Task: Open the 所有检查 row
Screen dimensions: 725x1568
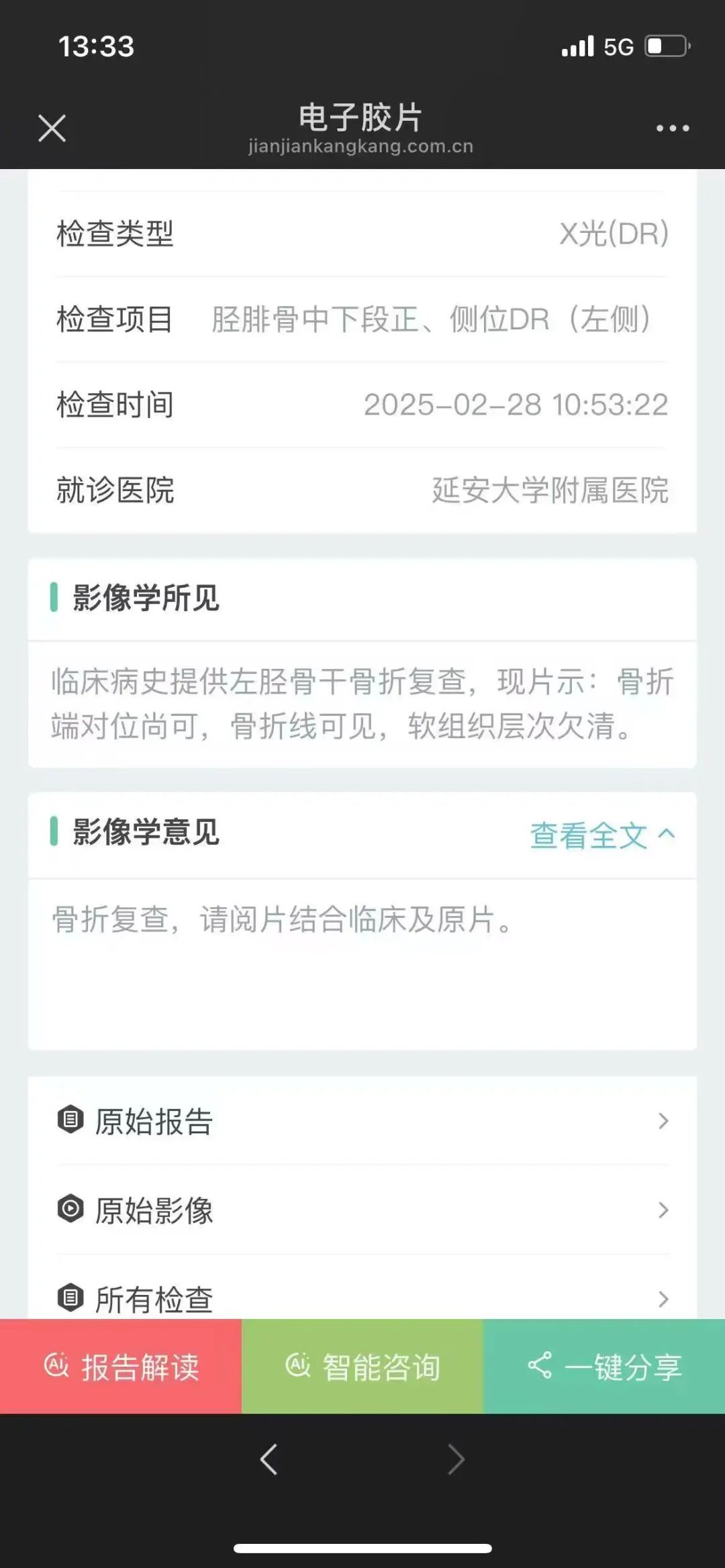Action: (x=362, y=1298)
